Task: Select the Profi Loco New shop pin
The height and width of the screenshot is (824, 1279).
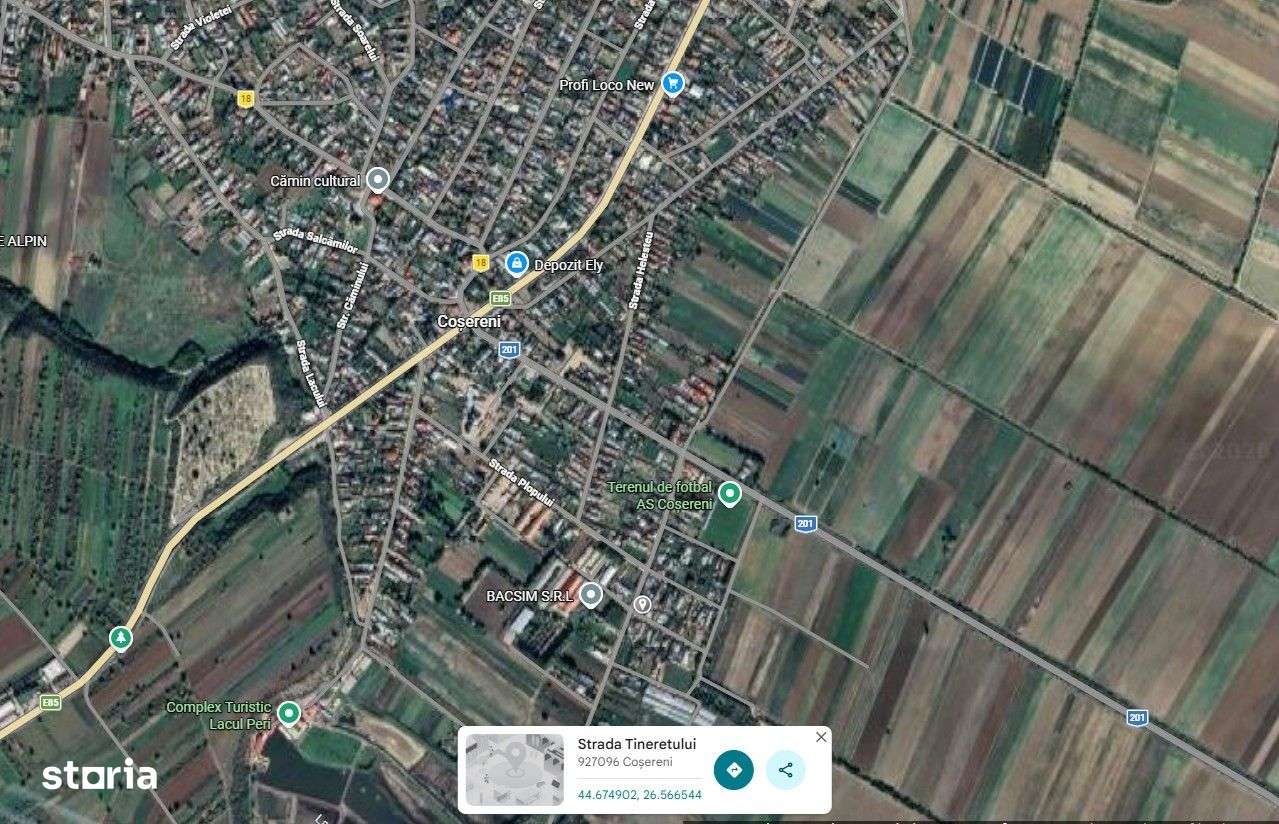Action: (673, 84)
